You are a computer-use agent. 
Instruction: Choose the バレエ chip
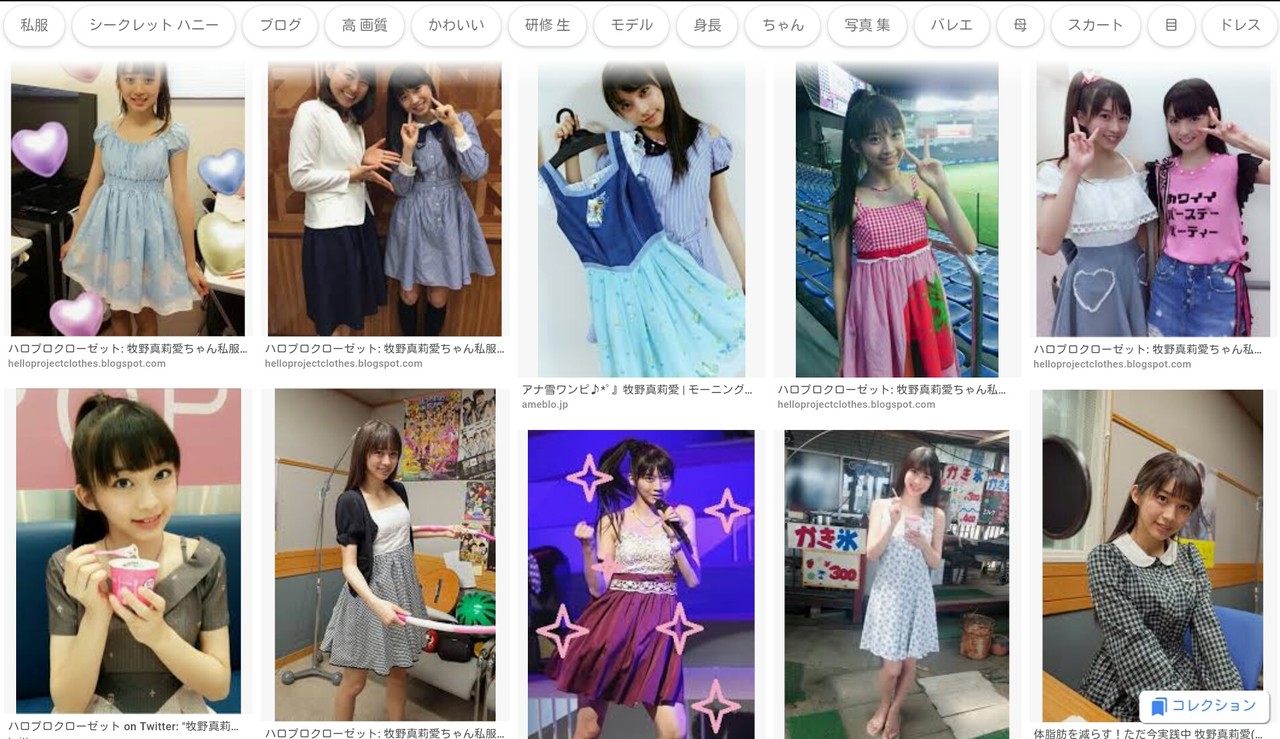coord(951,25)
